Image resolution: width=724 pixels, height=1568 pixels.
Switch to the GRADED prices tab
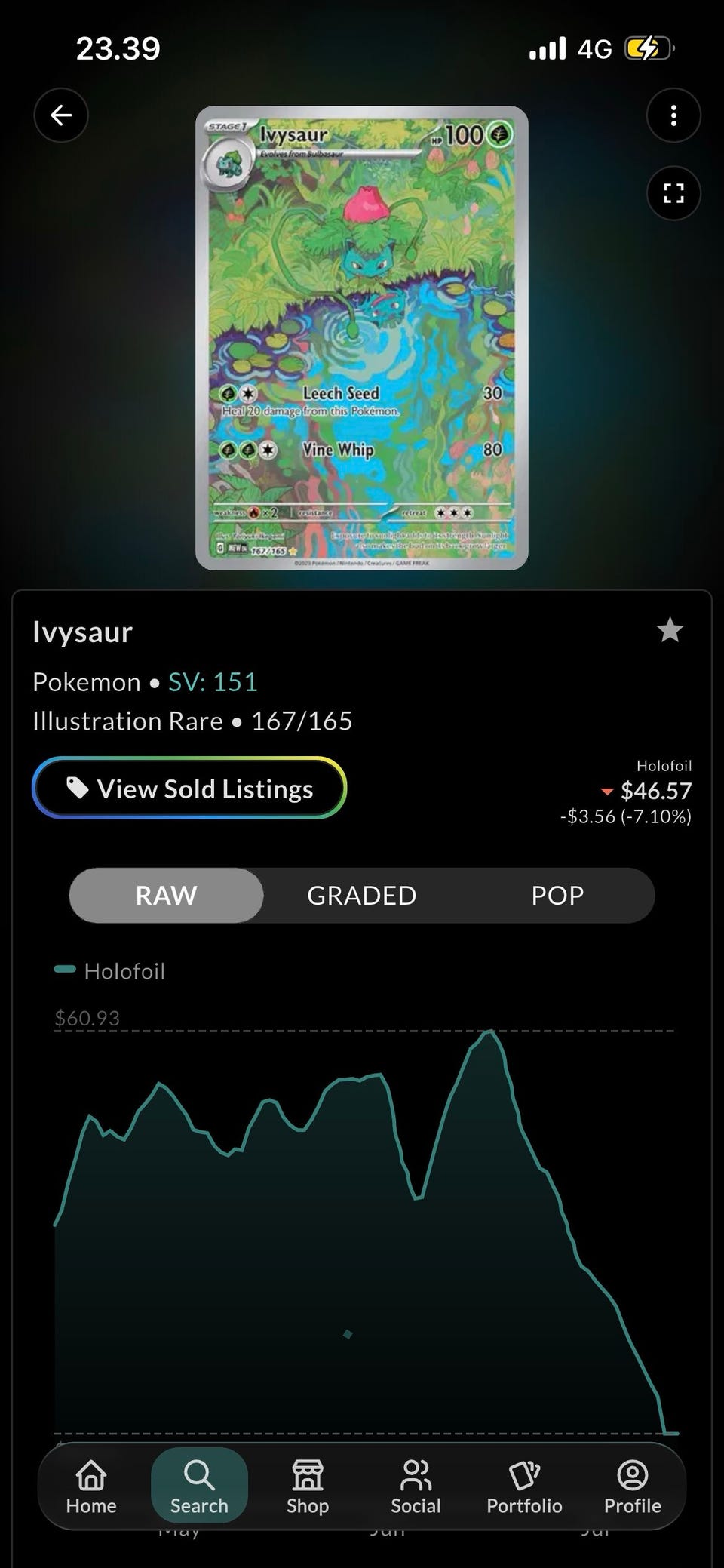click(x=362, y=895)
